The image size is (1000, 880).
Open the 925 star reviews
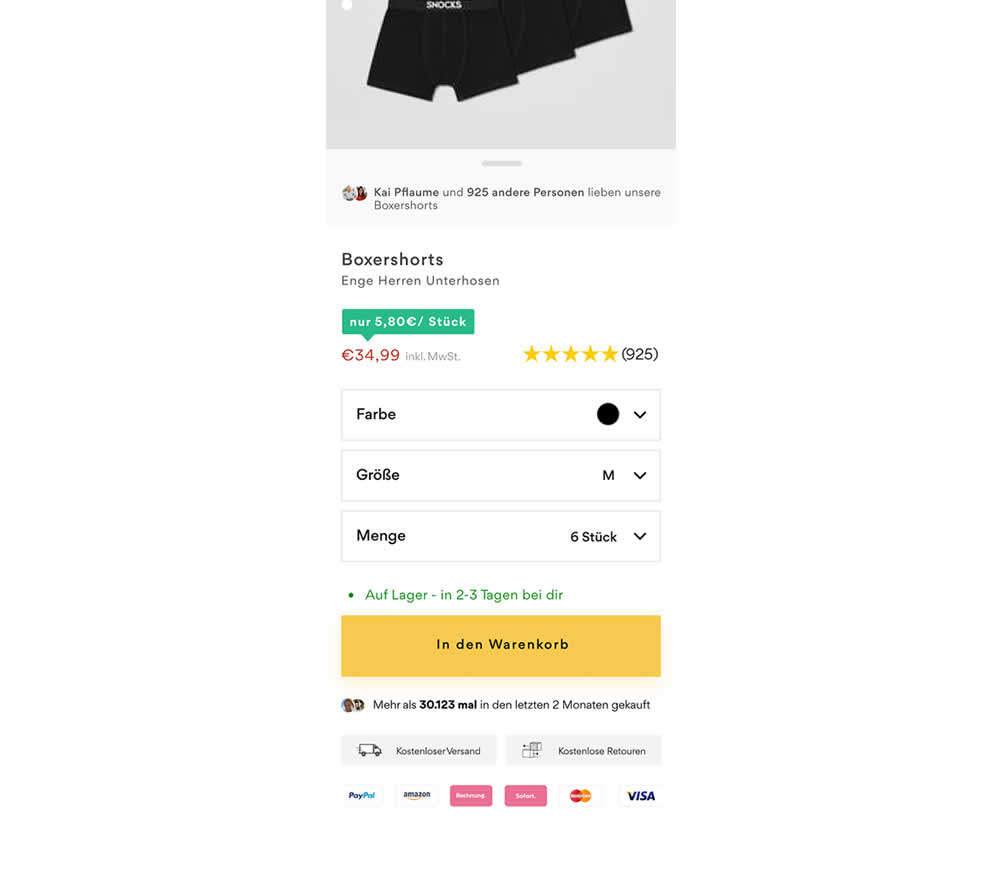coord(590,354)
